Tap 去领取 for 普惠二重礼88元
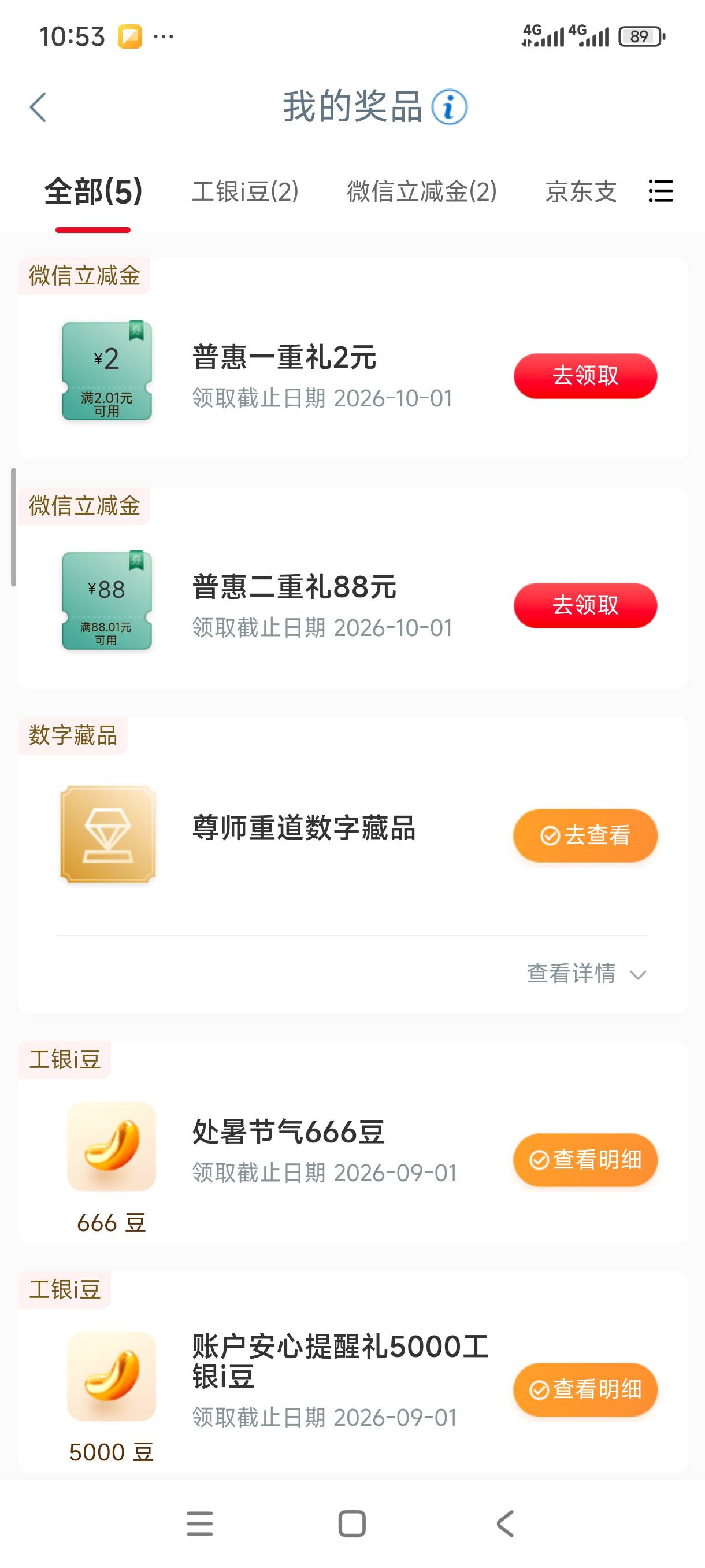The height and width of the screenshot is (1568, 705). coord(585,605)
